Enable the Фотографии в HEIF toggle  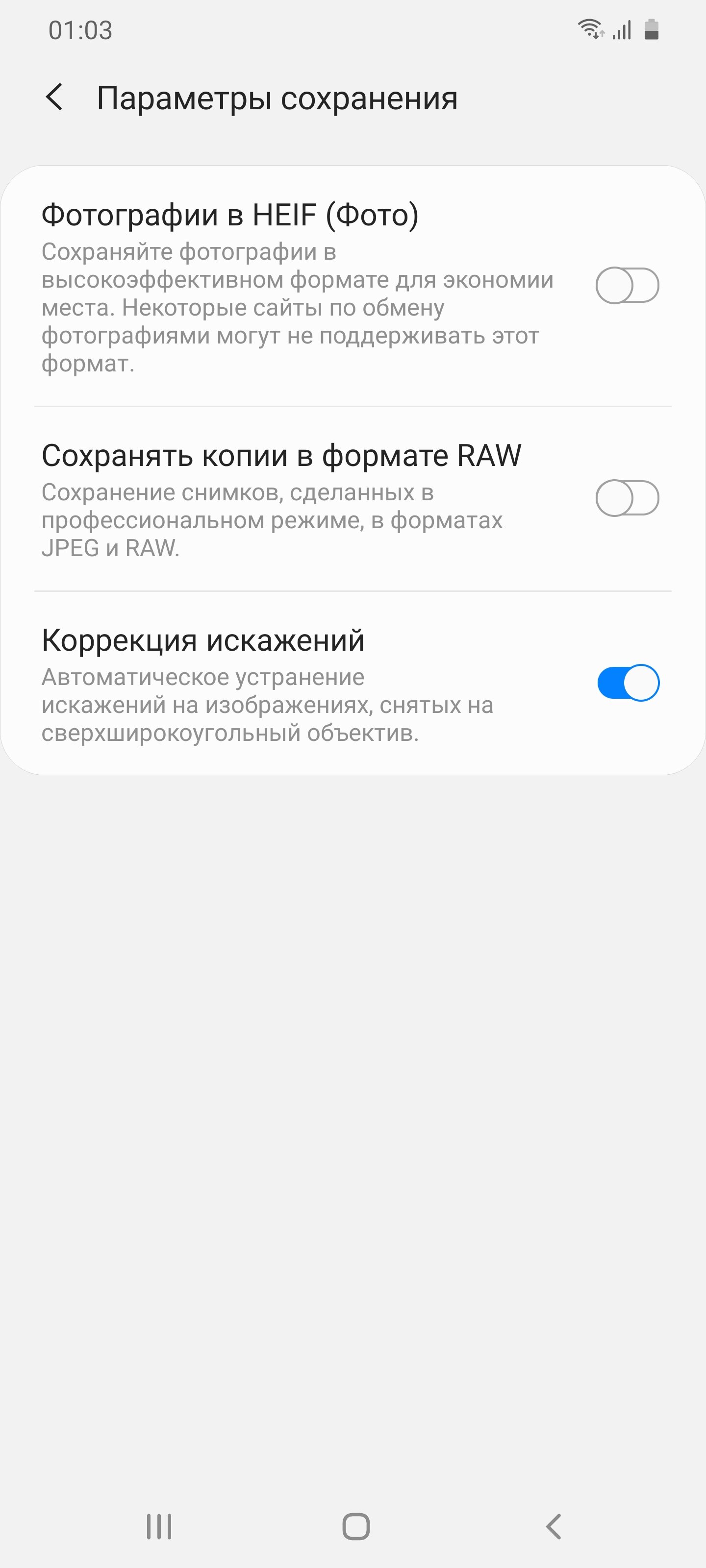(627, 285)
